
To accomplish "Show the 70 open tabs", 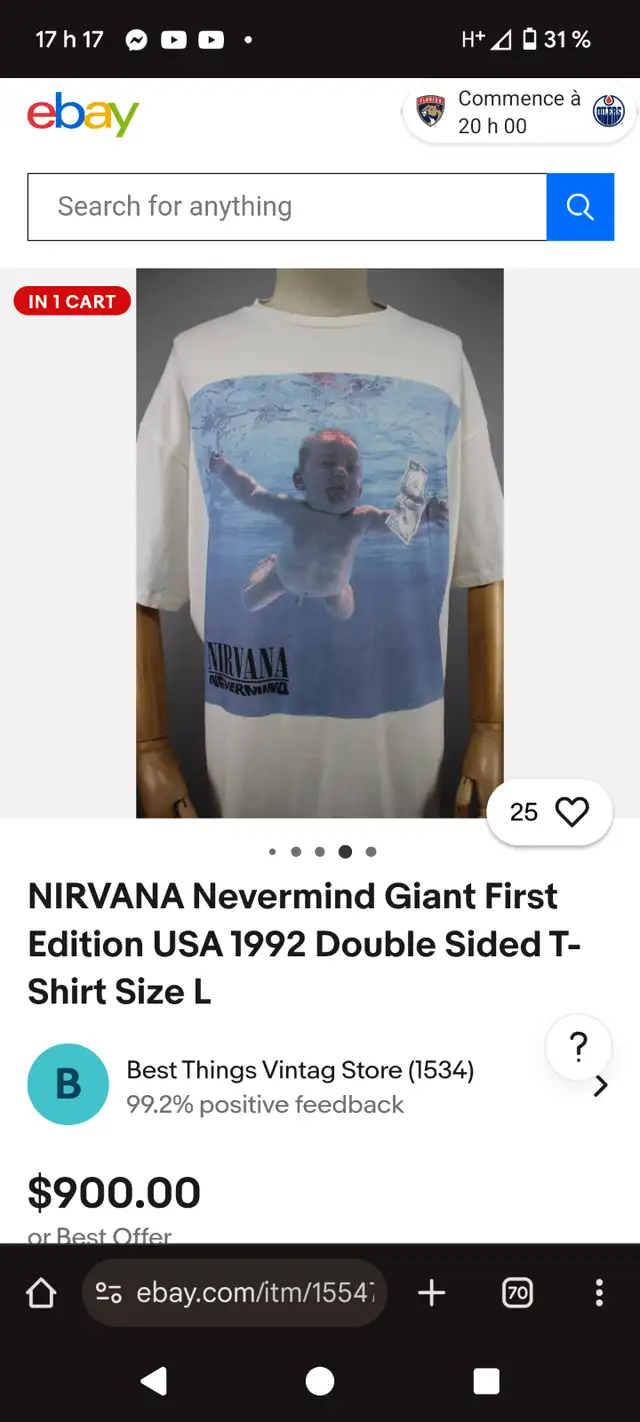I will (517, 1293).
